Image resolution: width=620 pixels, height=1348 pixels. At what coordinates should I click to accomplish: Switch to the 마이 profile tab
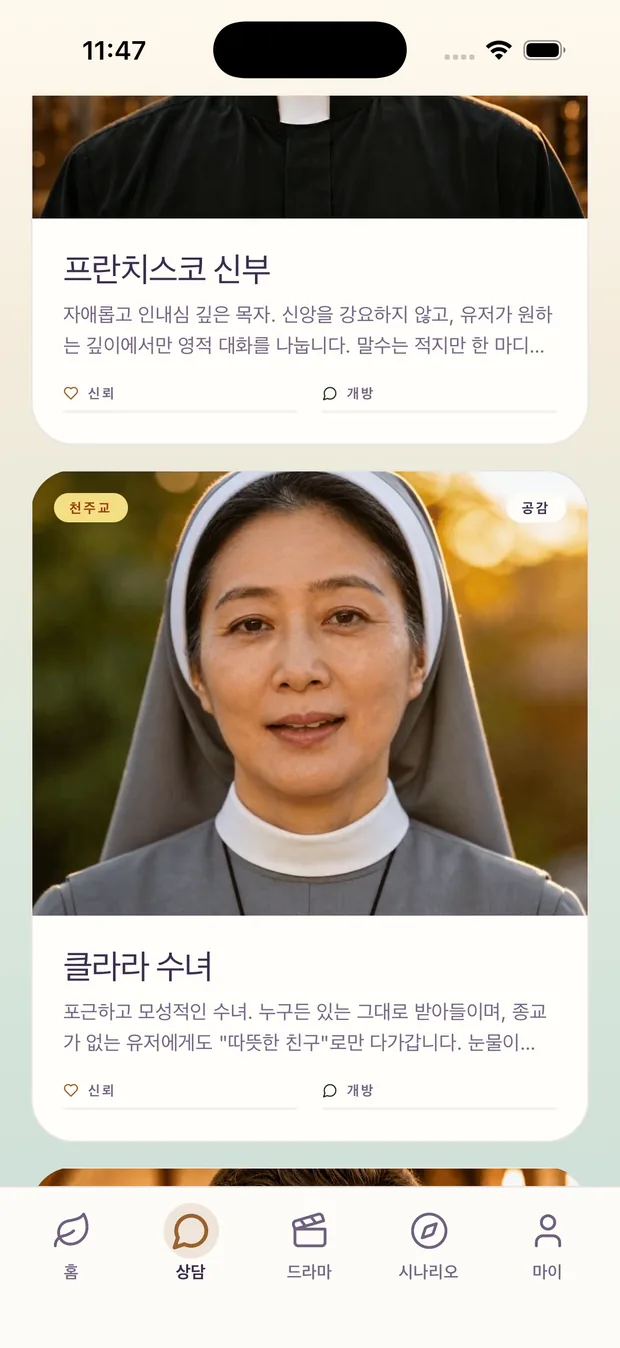547,1245
